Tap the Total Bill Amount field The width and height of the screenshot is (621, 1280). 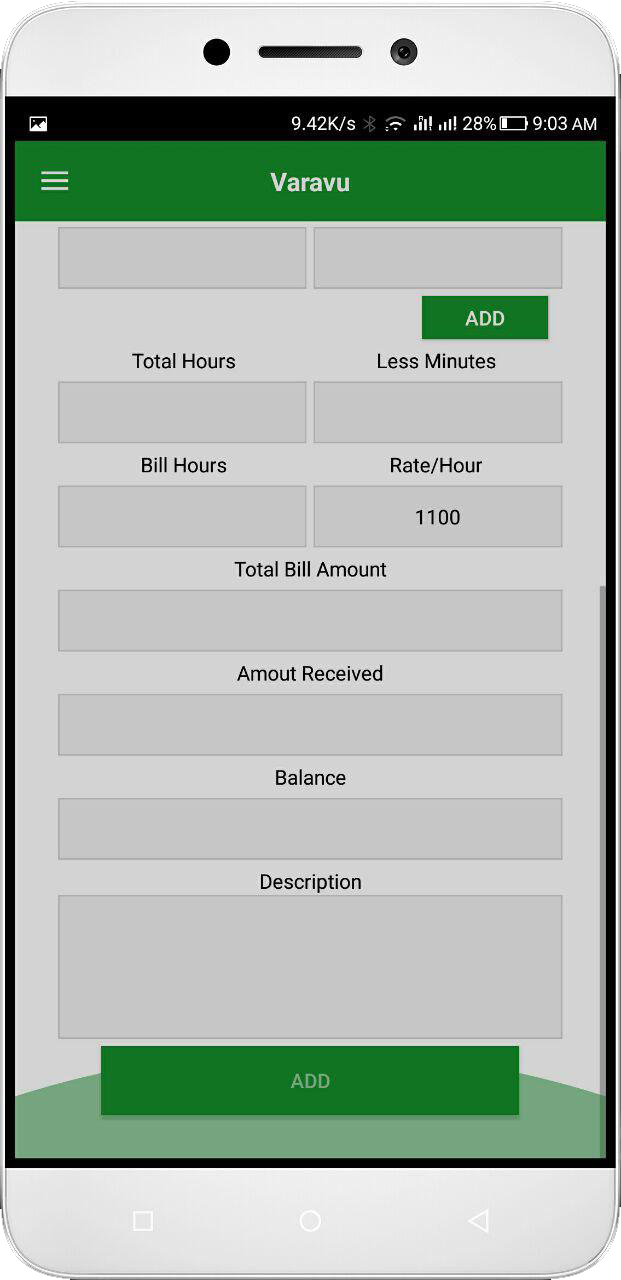(310, 620)
